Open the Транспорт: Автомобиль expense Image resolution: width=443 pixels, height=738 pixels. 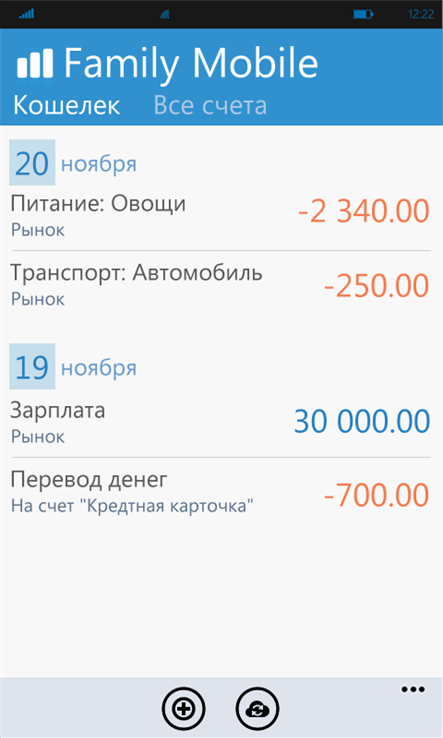[x=220, y=285]
